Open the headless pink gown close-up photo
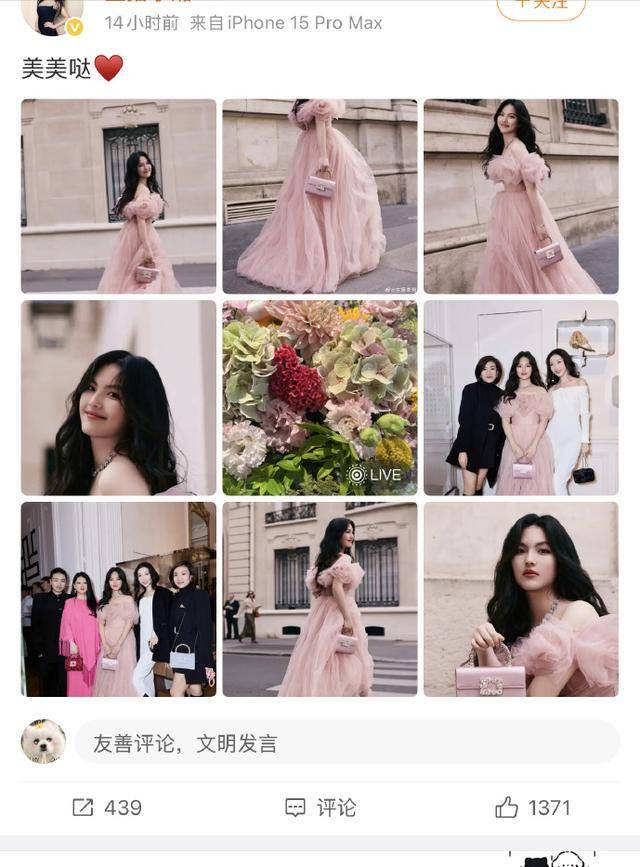Viewport: 640px width, 867px height. [x=320, y=196]
